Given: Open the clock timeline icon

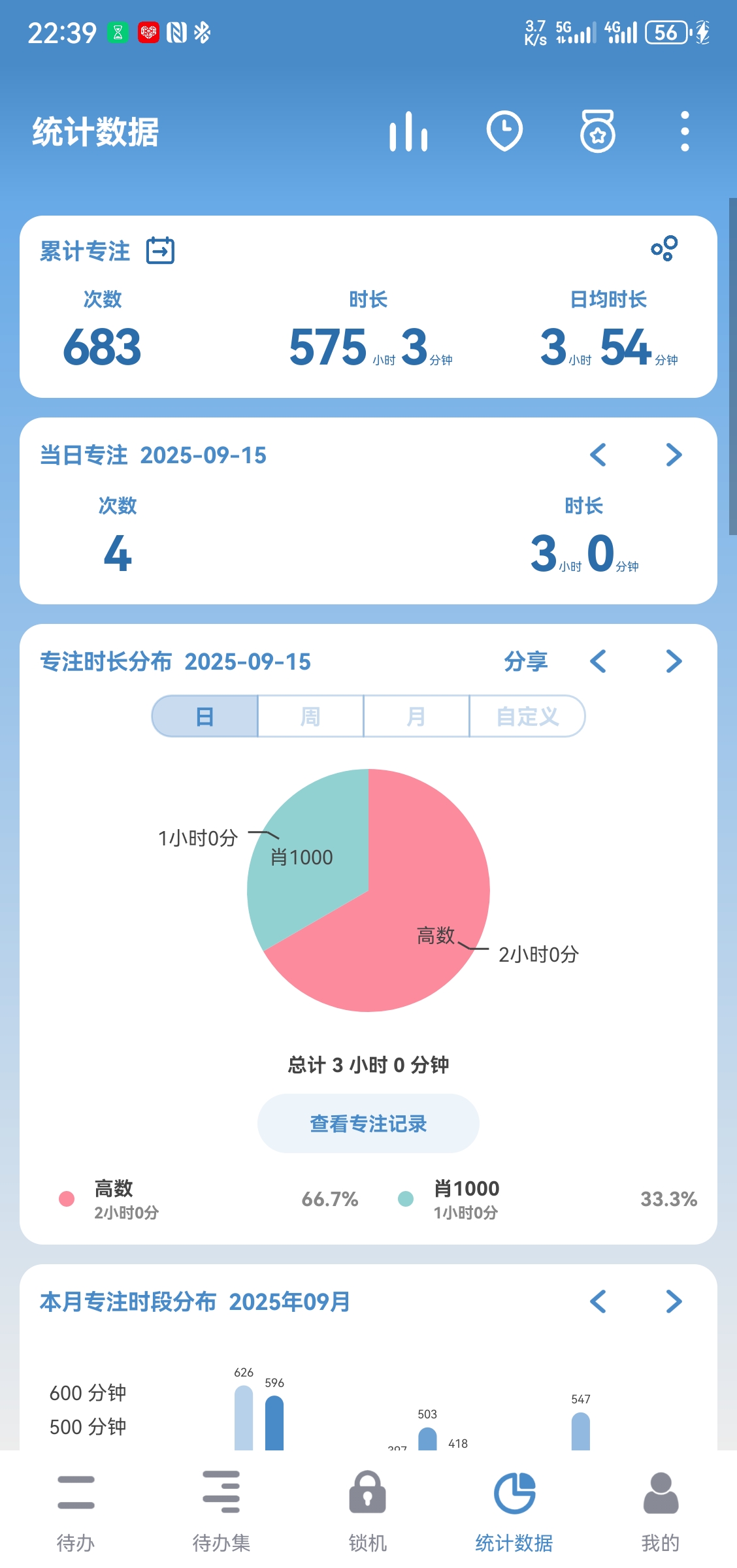Looking at the screenshot, I should pos(504,131).
